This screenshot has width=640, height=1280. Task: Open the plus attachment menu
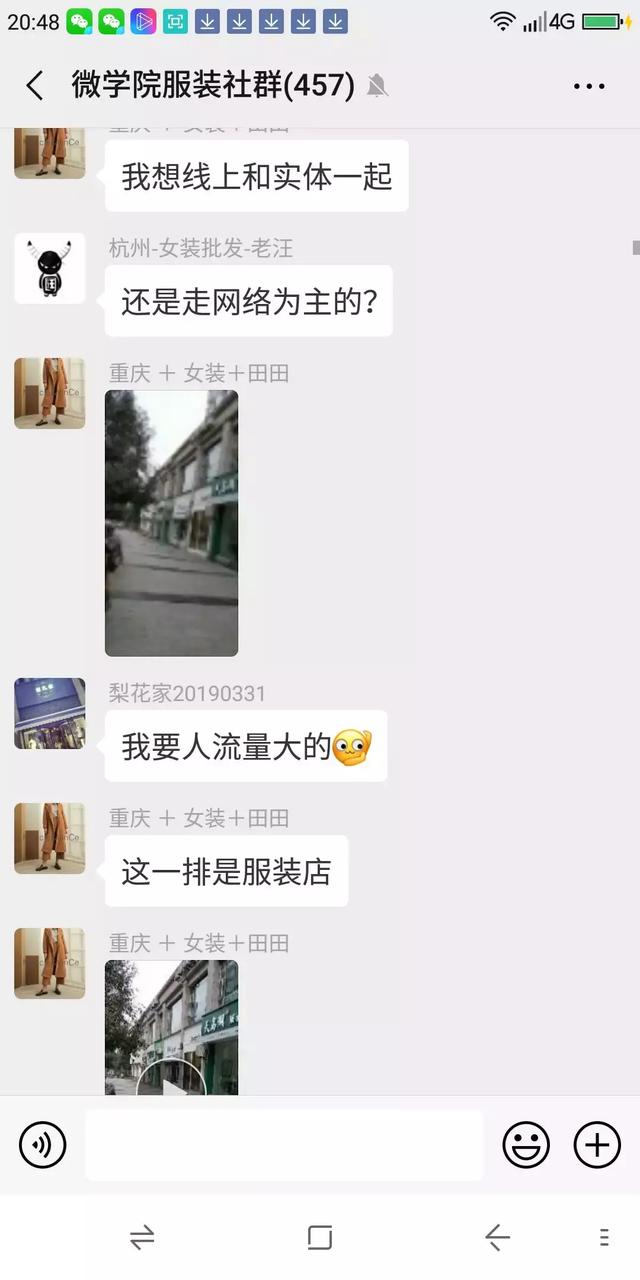(x=597, y=1145)
